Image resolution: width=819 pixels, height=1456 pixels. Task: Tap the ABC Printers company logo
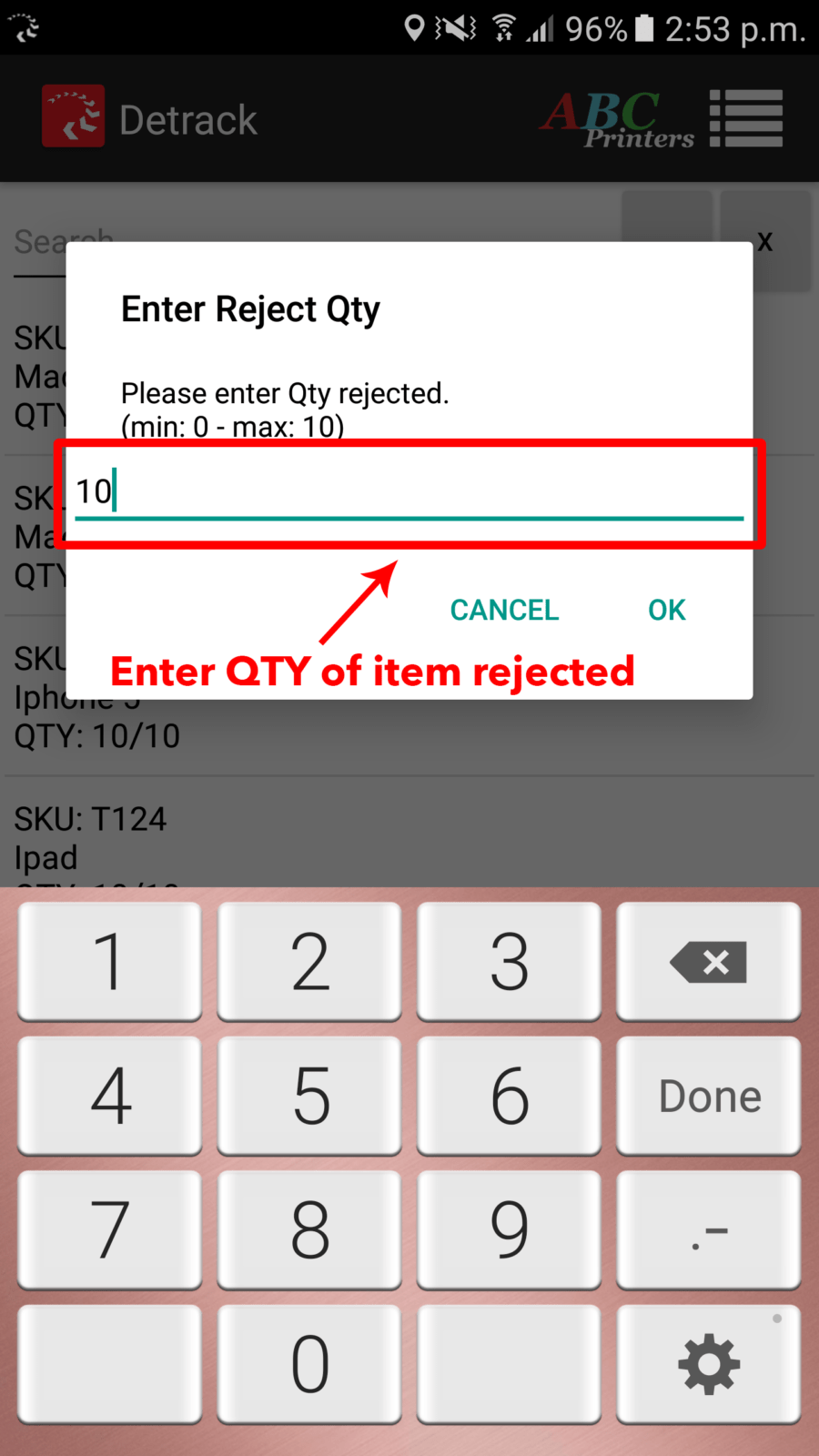coord(617,118)
